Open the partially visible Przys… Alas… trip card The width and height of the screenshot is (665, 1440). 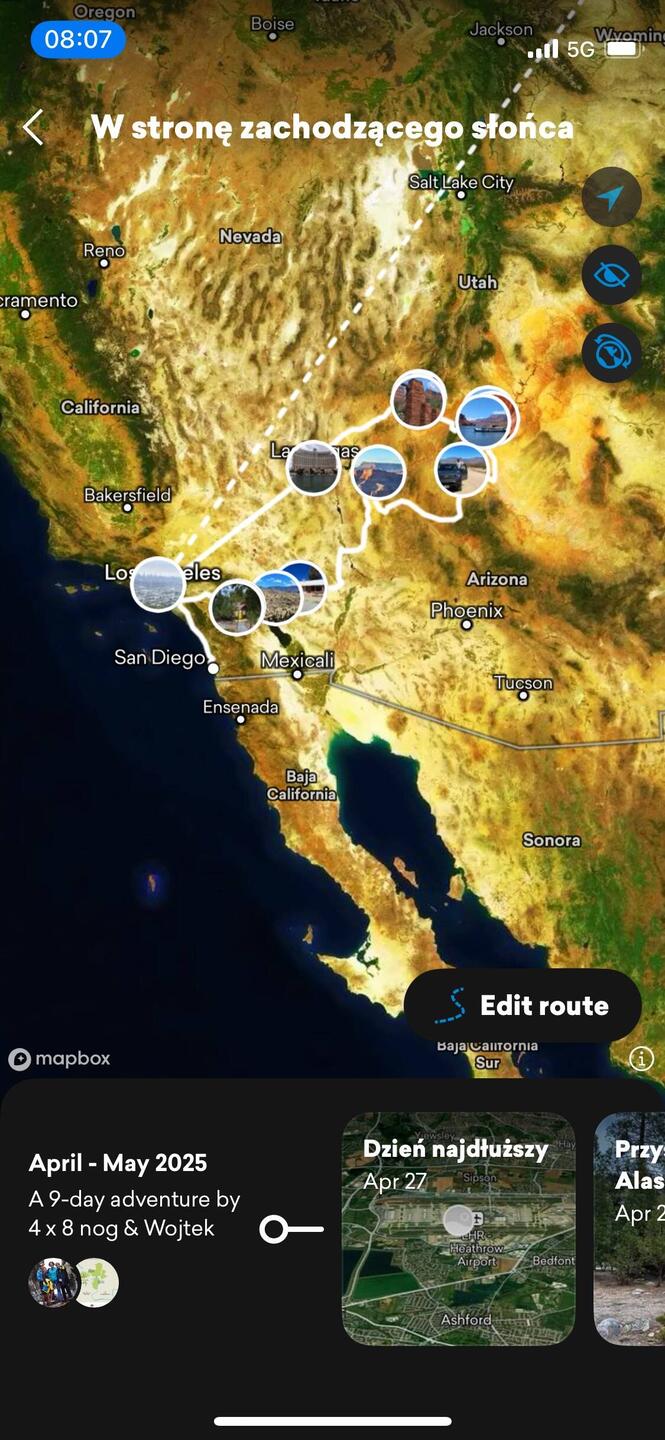tap(630, 1228)
